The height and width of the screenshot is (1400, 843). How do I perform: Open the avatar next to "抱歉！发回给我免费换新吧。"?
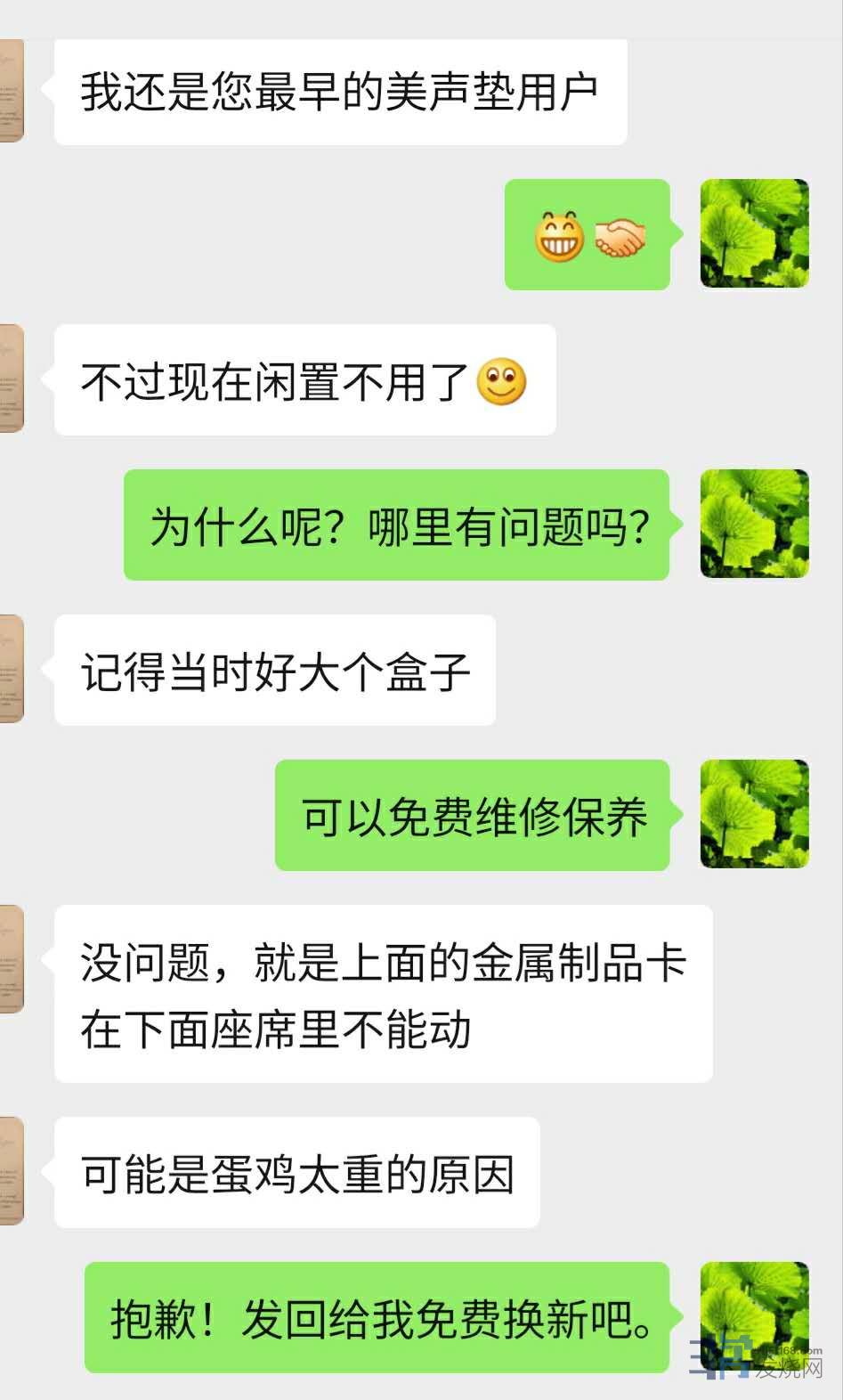click(754, 1315)
